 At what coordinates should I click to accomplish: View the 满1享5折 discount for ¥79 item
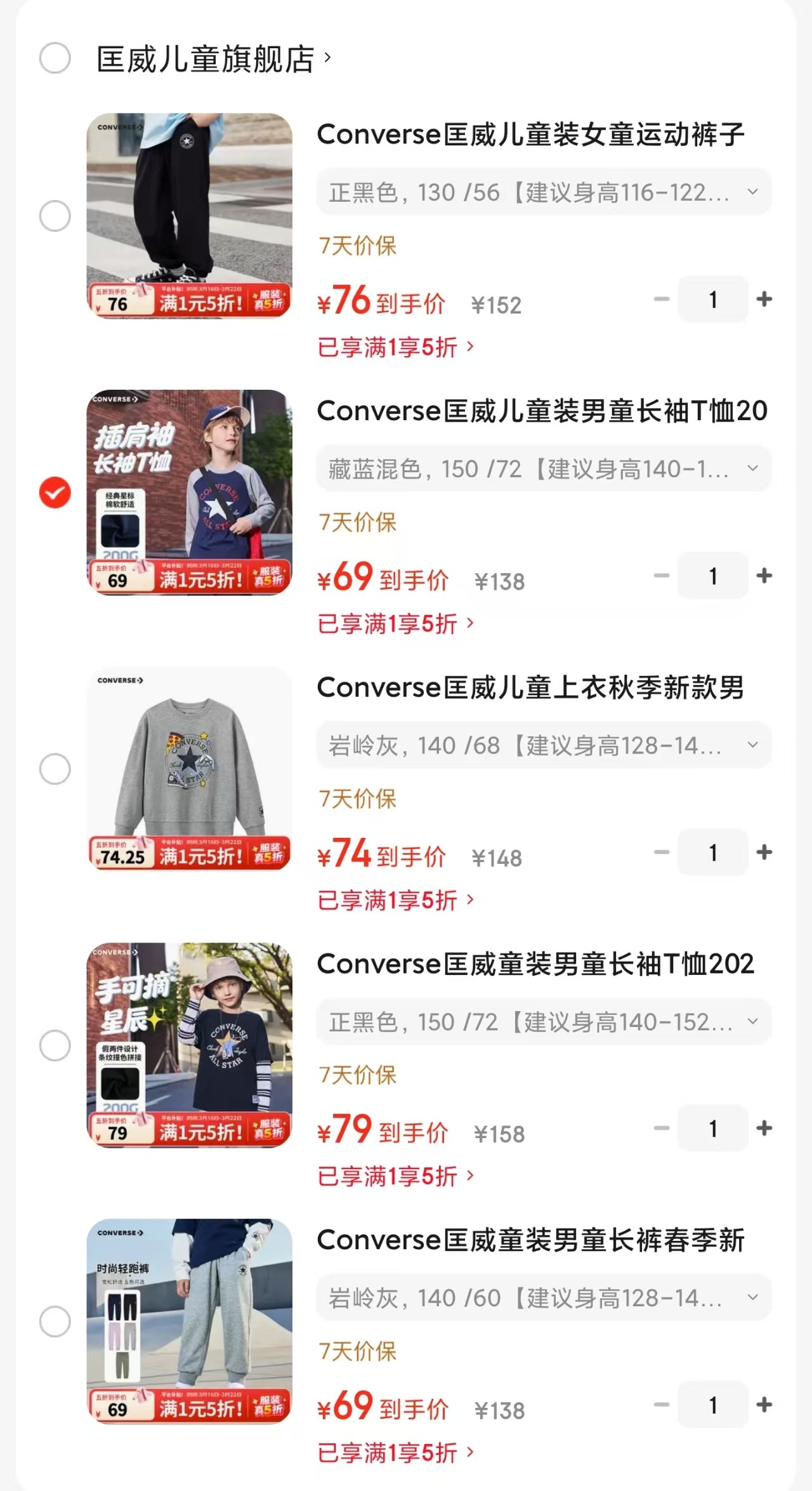(x=395, y=1176)
